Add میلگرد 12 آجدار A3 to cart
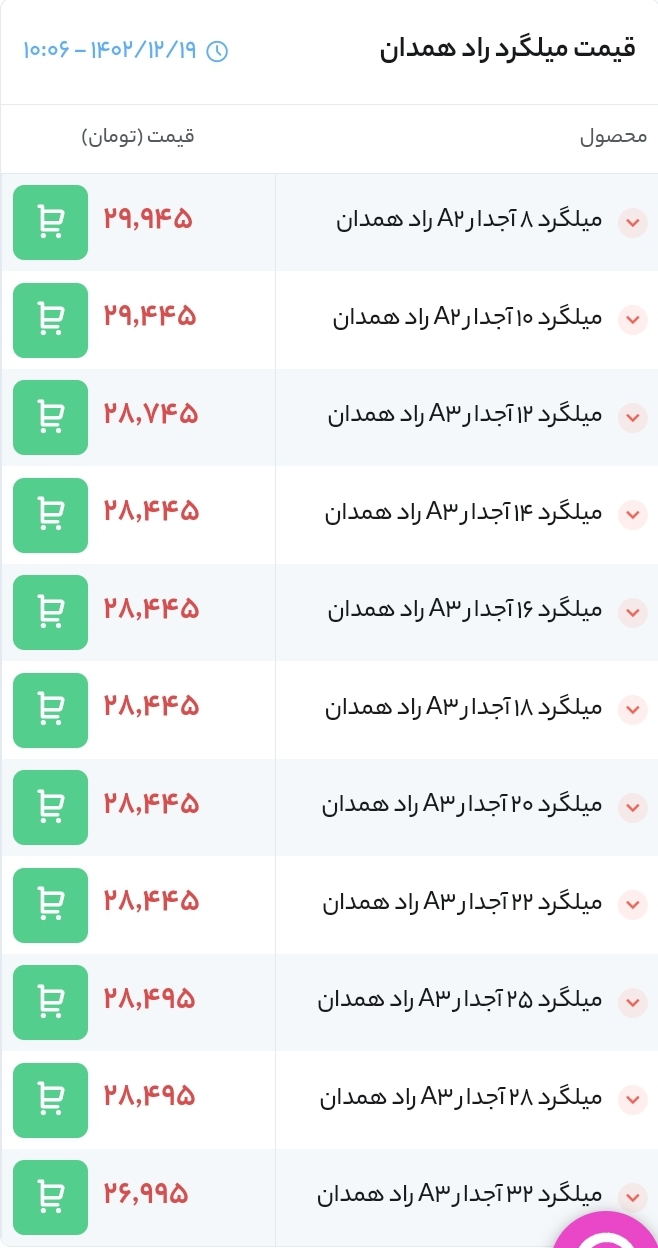Viewport: 658px width, 1248px height. (x=50, y=417)
